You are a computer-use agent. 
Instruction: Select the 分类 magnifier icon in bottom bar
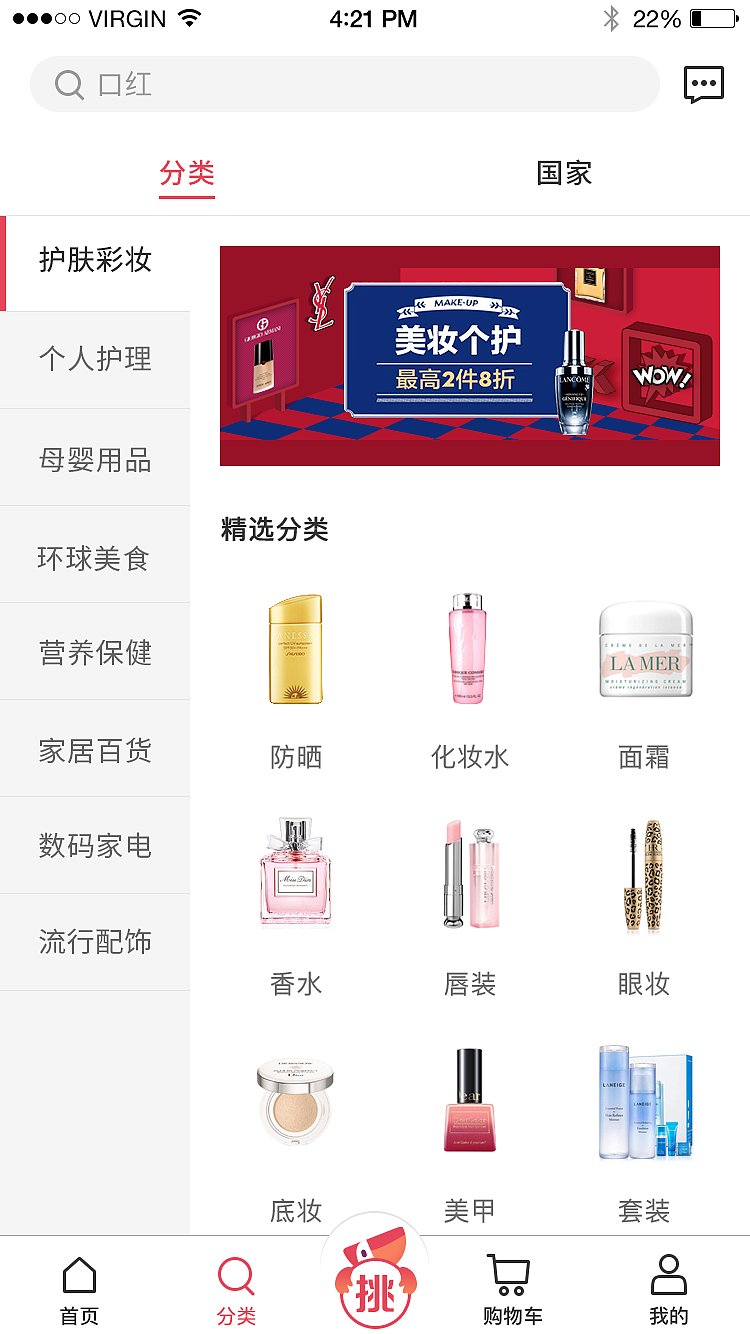[x=236, y=1275]
